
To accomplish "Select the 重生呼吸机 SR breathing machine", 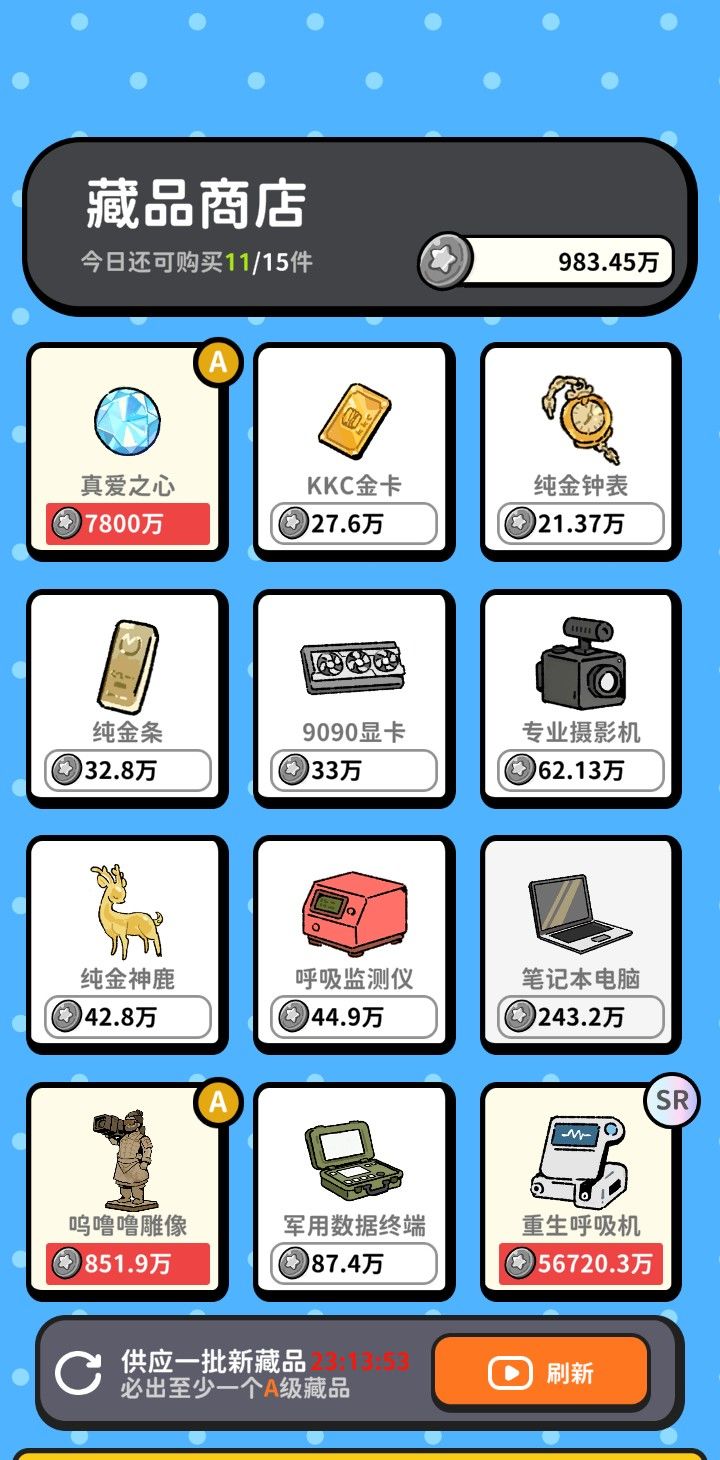I will pos(580,1160).
